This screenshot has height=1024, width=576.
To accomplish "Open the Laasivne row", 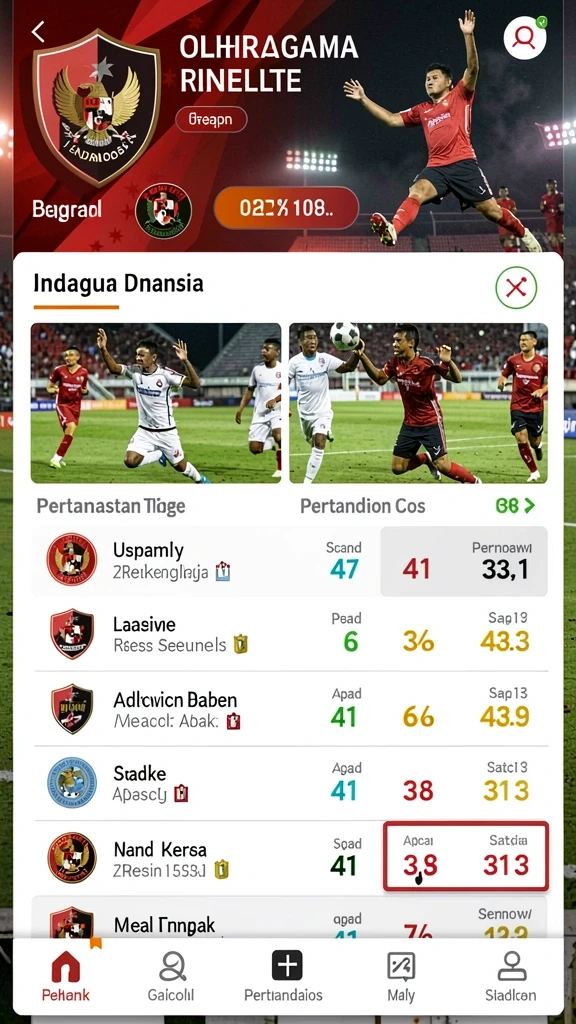I will [x=289, y=634].
